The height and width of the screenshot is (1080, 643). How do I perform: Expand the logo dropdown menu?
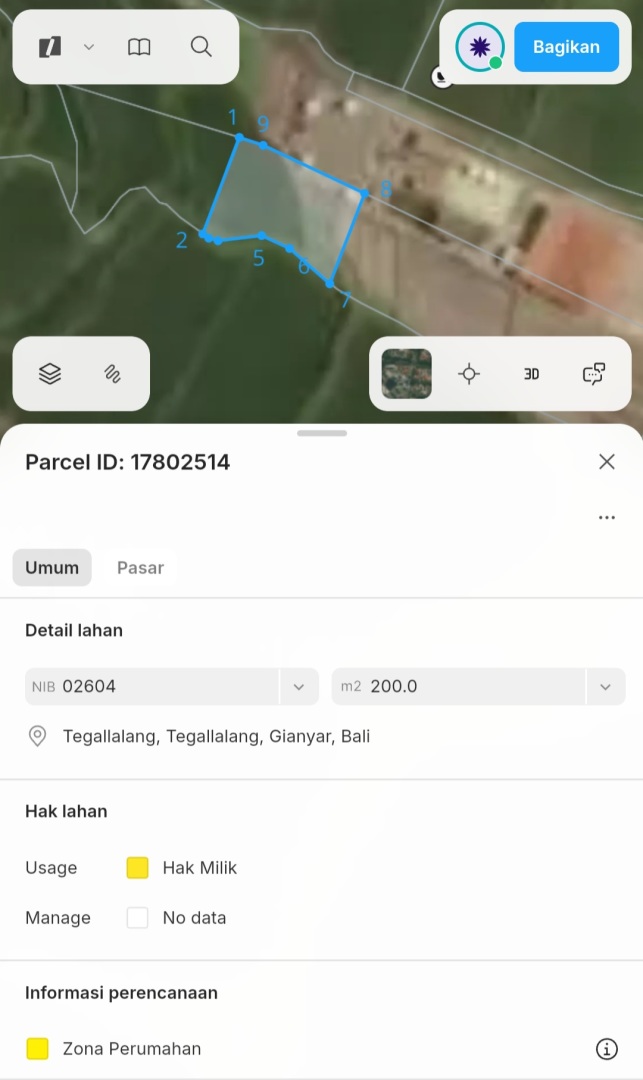coord(88,47)
